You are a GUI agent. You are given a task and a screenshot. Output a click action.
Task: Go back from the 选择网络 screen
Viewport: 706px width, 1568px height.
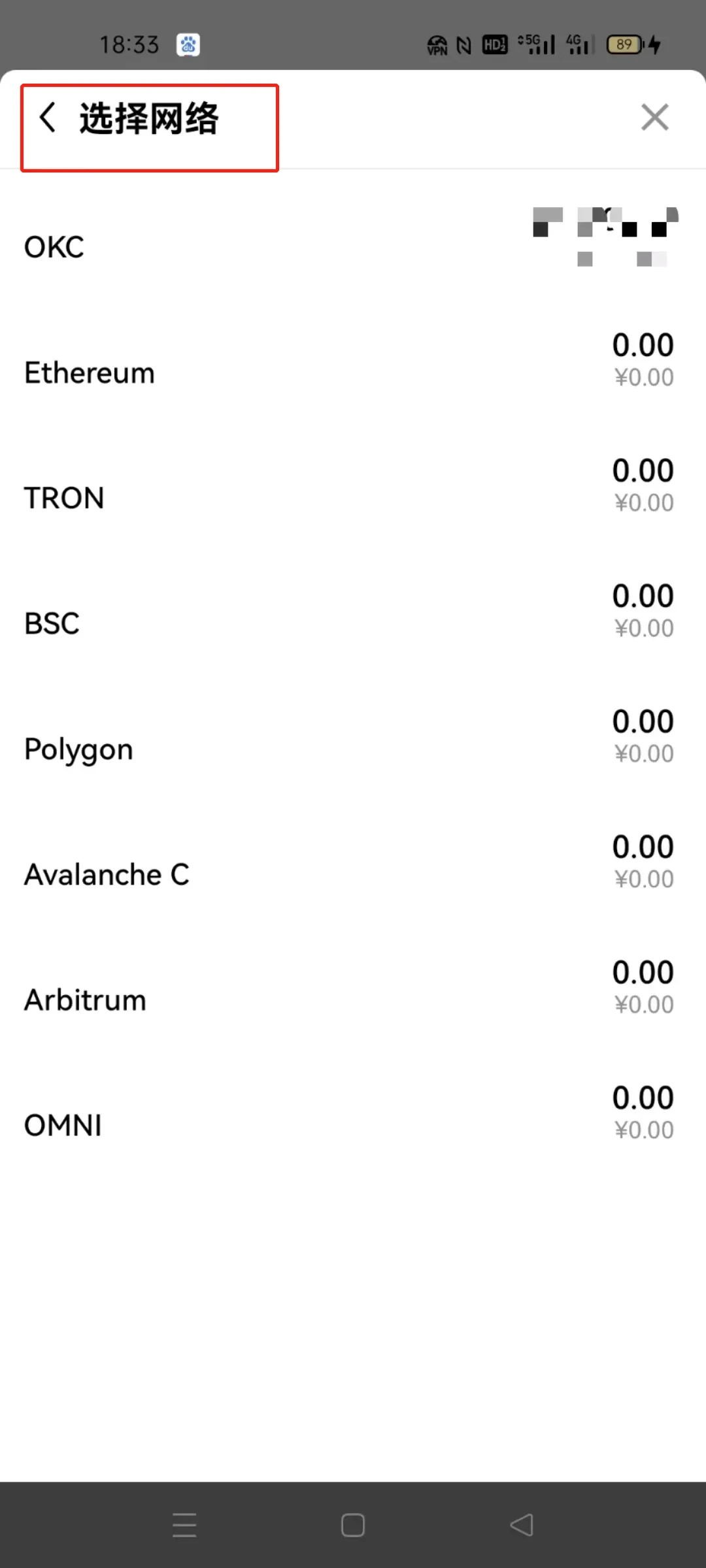(x=48, y=118)
